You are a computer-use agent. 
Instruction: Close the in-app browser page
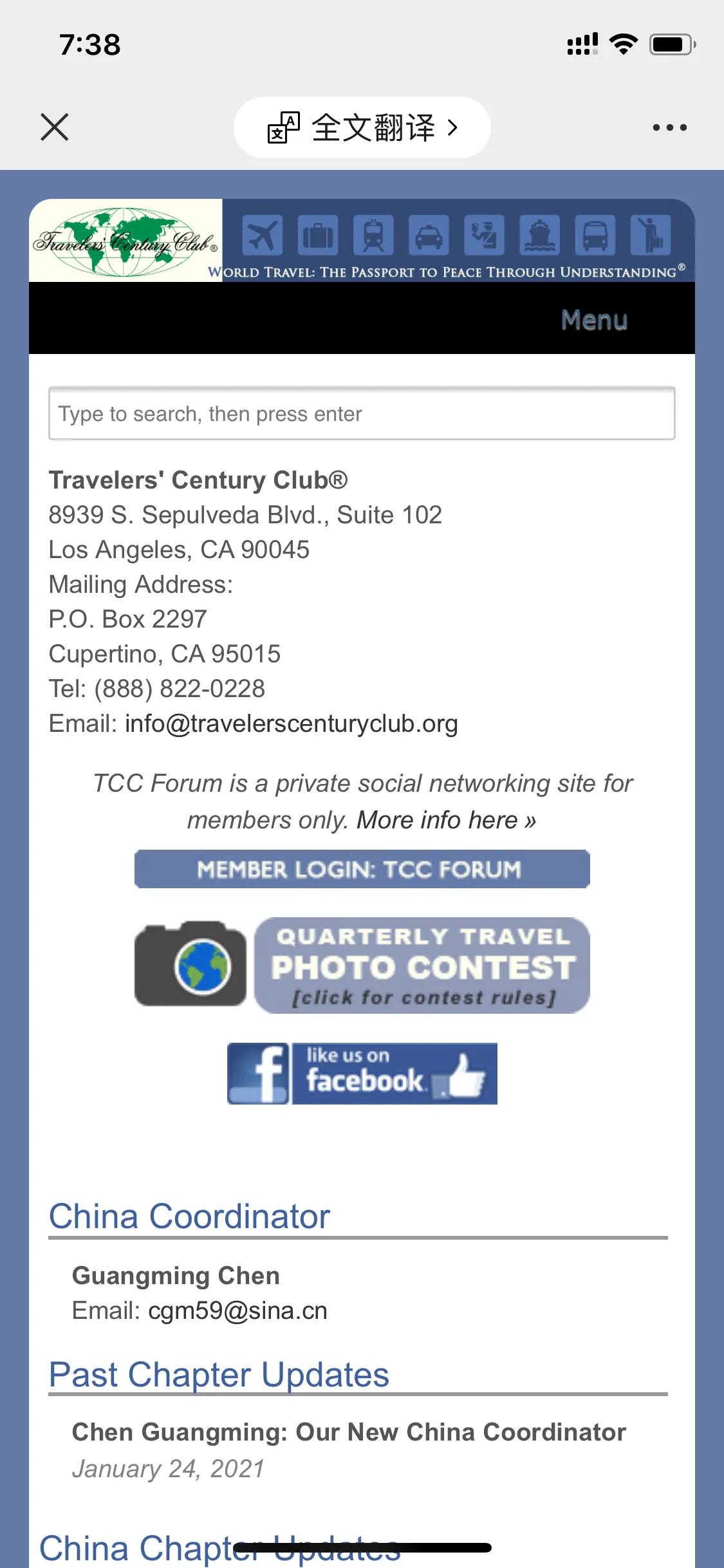coord(55,127)
